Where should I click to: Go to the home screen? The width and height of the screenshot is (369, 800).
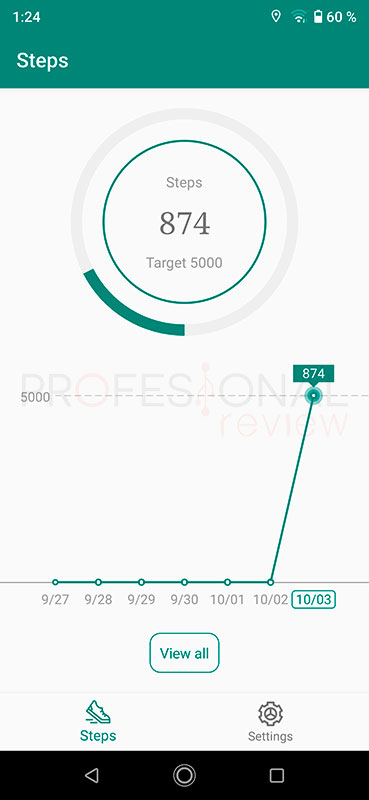coord(184,776)
